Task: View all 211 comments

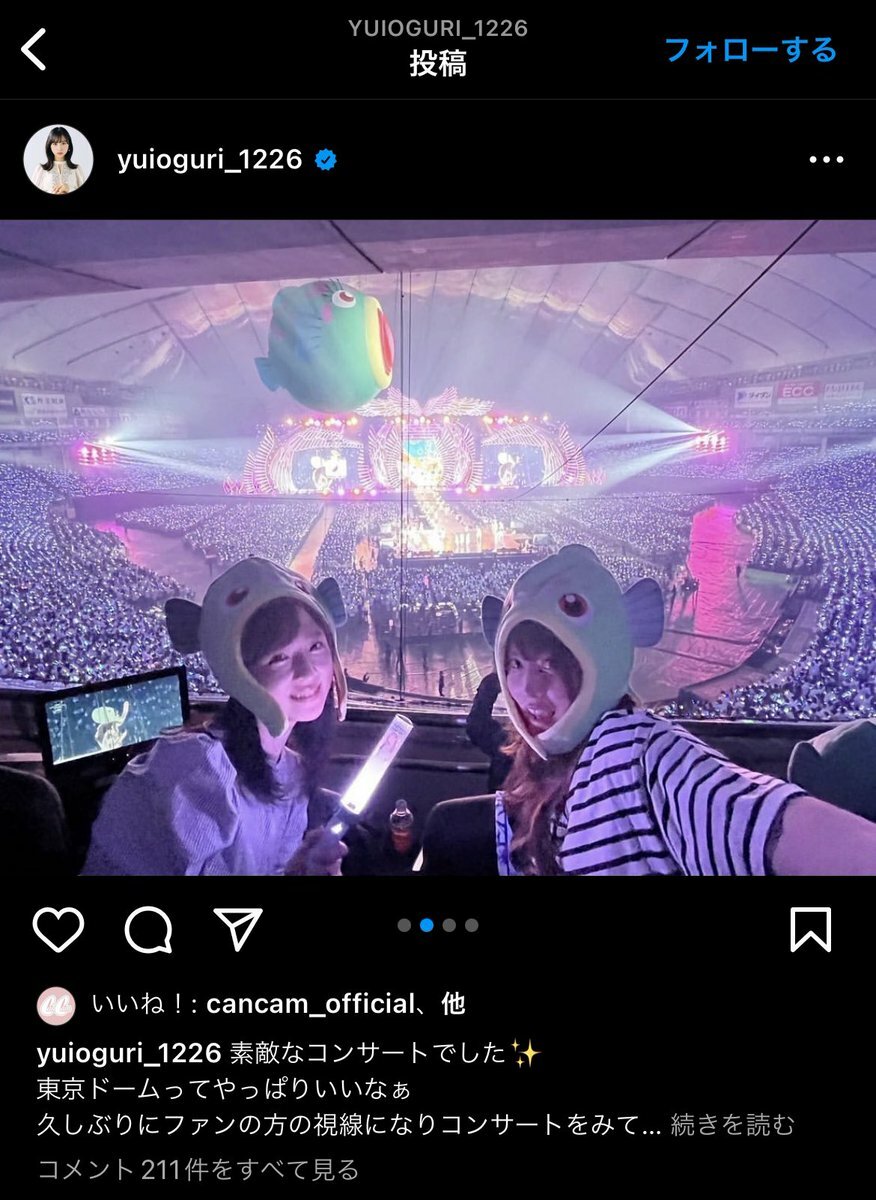Action: 198,1168
